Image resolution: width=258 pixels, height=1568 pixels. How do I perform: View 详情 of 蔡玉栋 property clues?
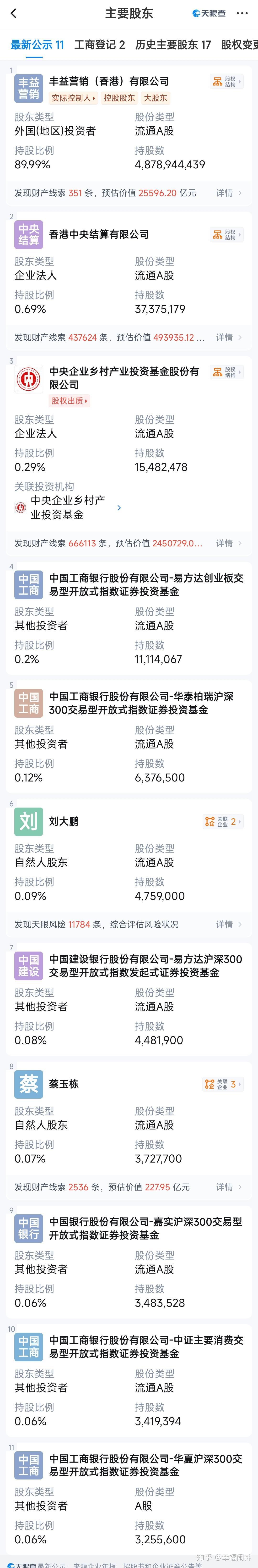tap(228, 1187)
